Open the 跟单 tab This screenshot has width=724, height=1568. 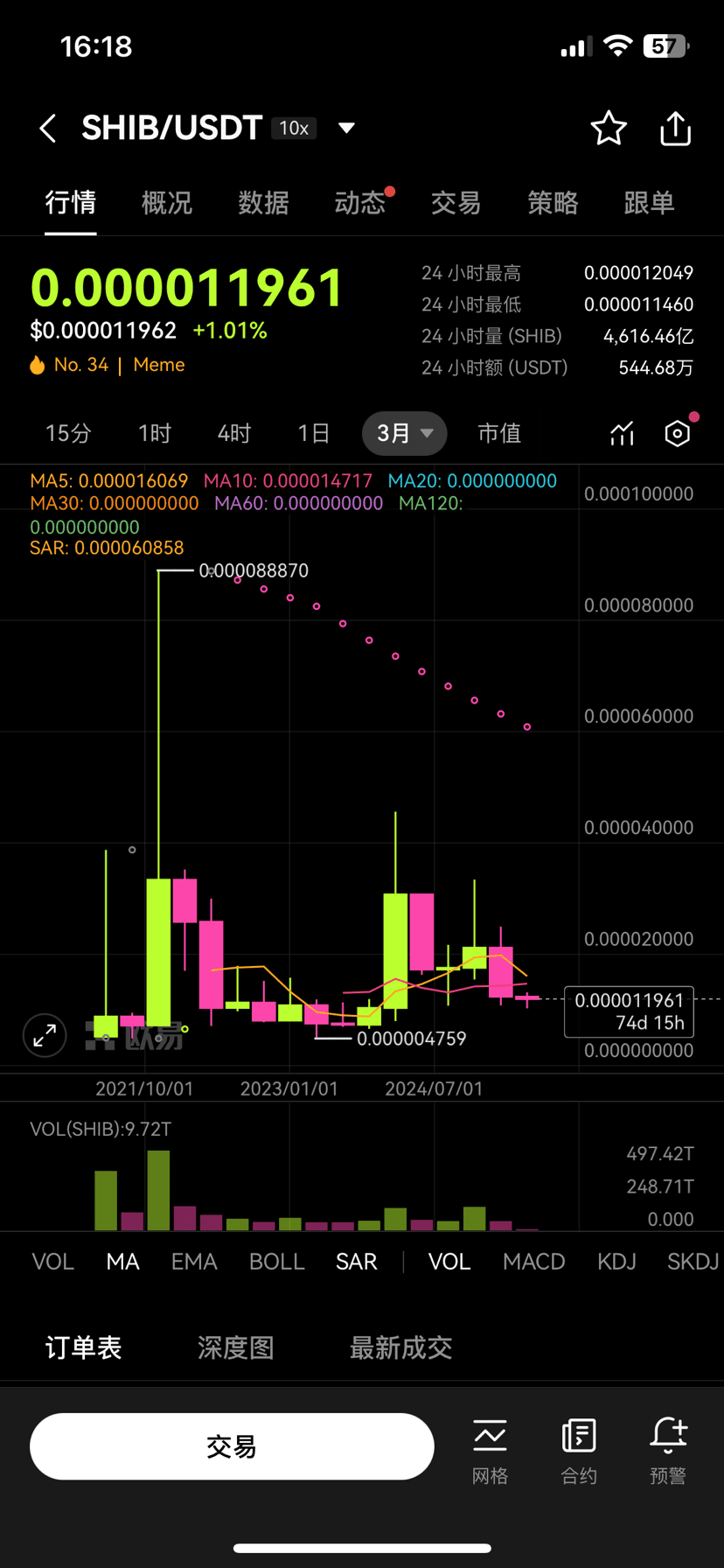[649, 203]
